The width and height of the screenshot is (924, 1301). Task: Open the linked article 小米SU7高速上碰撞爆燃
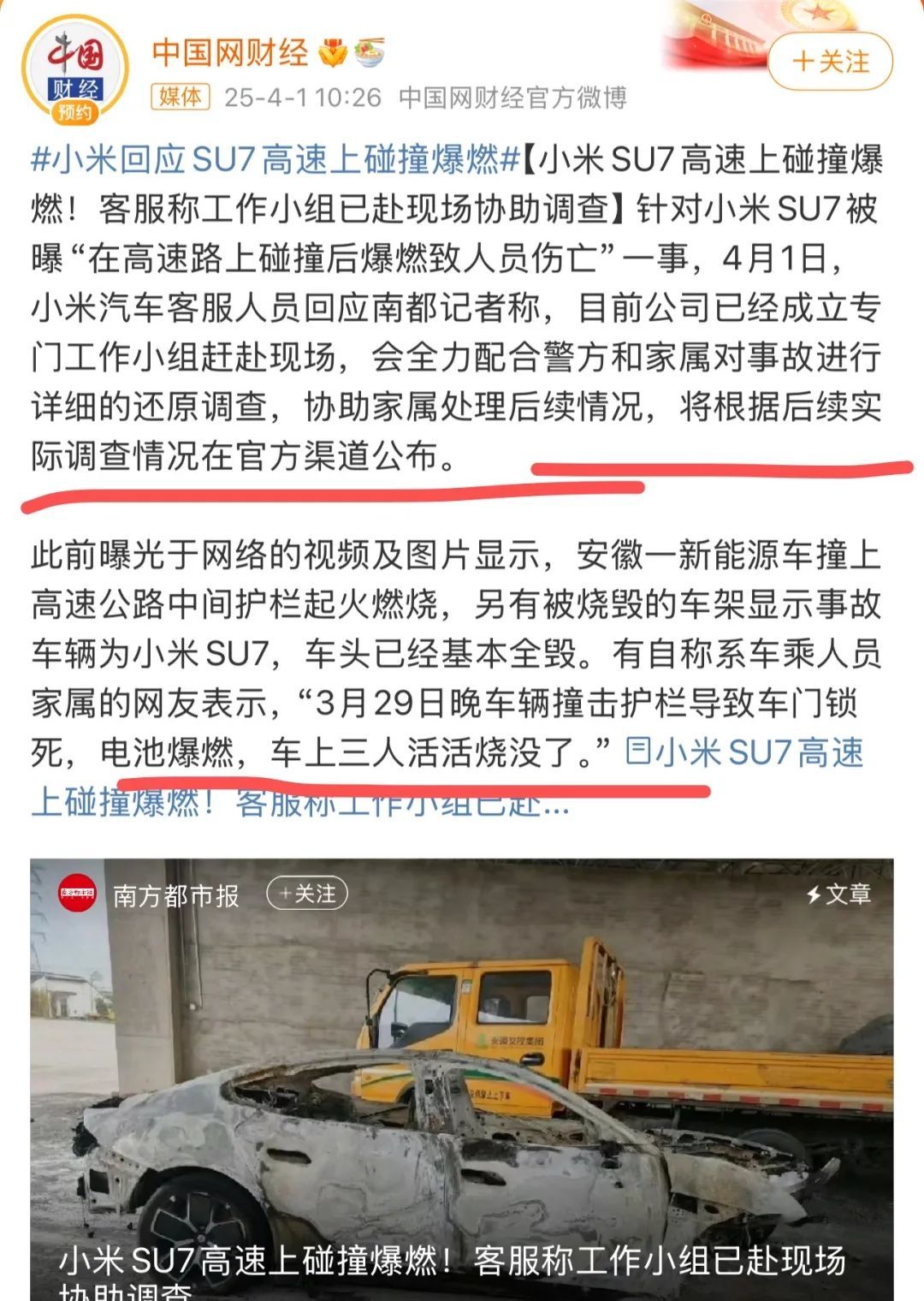coord(743,753)
